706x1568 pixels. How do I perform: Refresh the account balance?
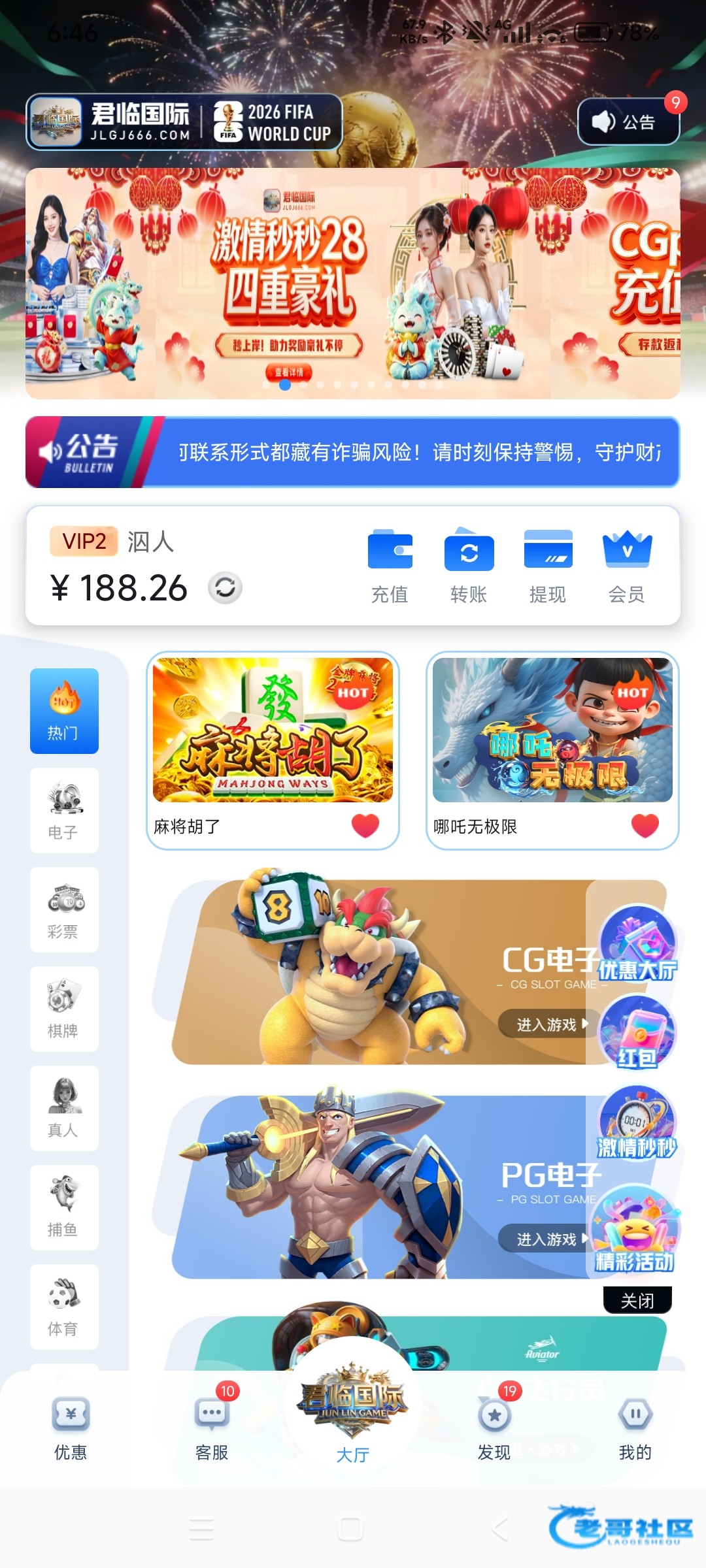point(225,587)
